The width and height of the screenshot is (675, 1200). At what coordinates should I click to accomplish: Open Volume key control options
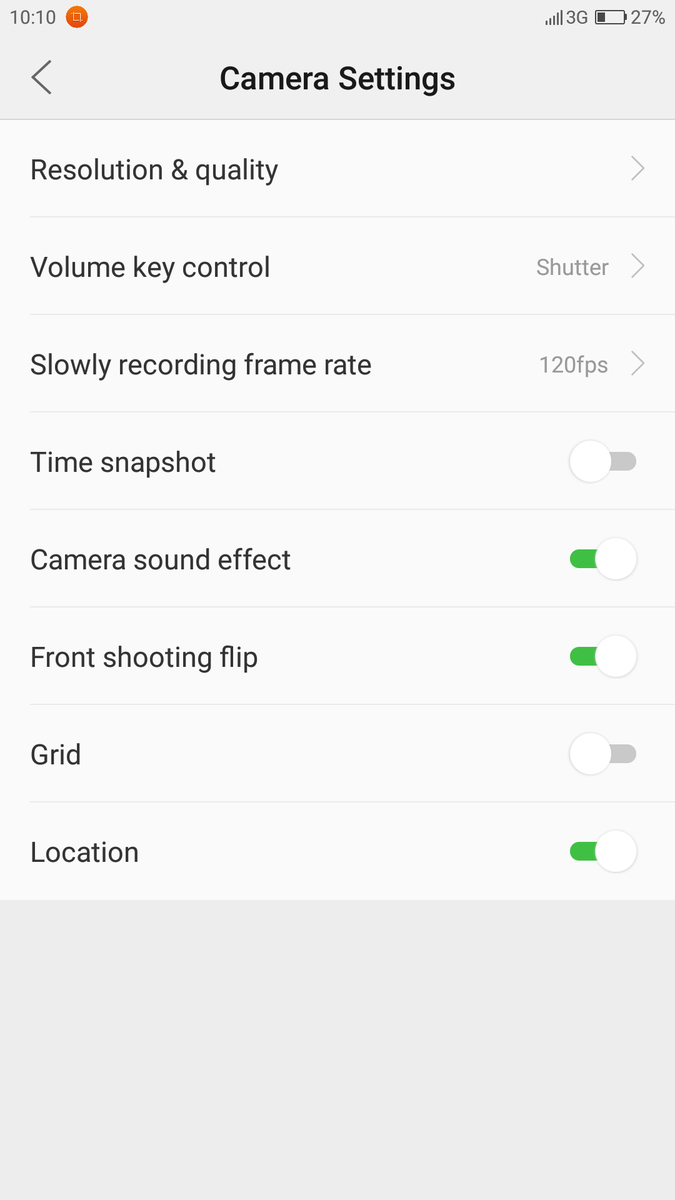pyautogui.click(x=337, y=267)
